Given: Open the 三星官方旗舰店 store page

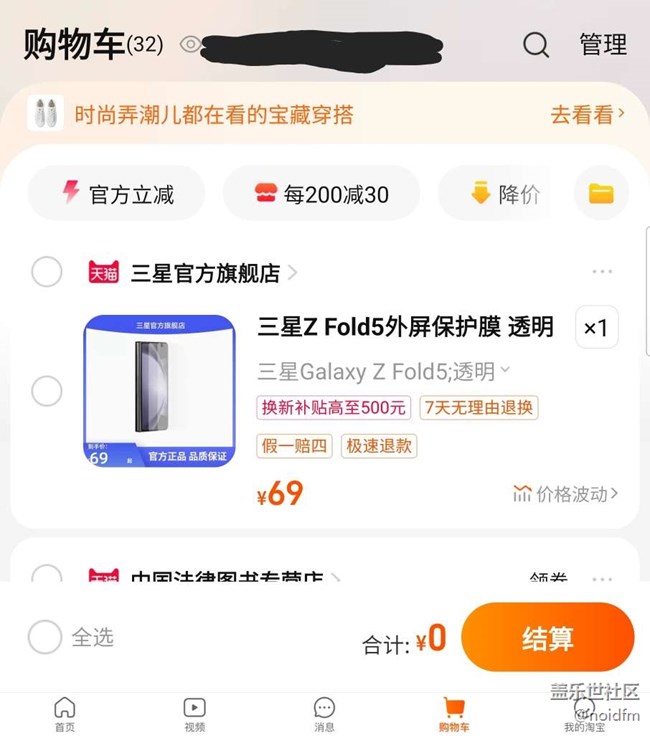Looking at the screenshot, I should click(206, 273).
